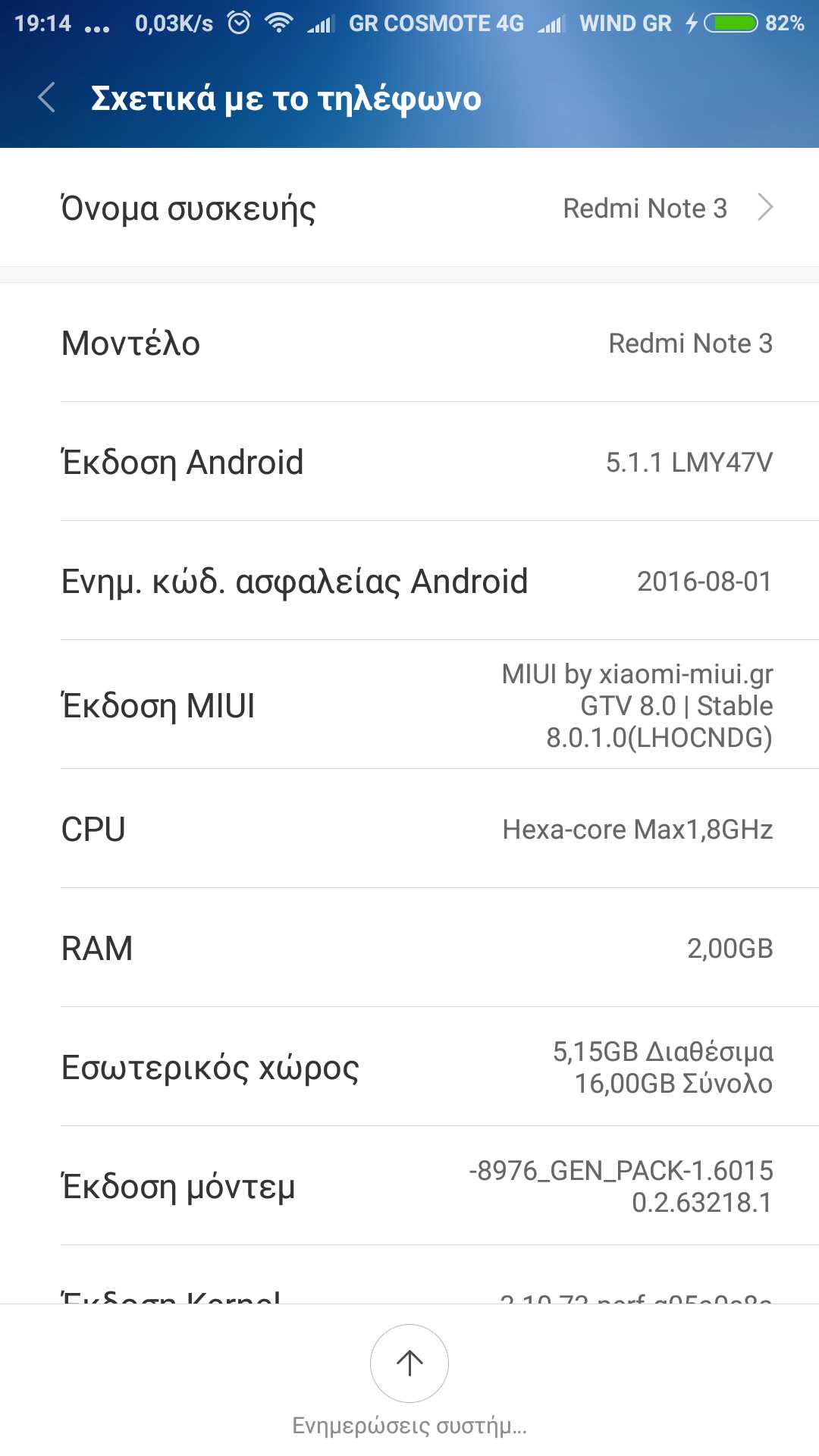Tap the RAM row
The height and width of the screenshot is (1456, 819).
point(409,948)
